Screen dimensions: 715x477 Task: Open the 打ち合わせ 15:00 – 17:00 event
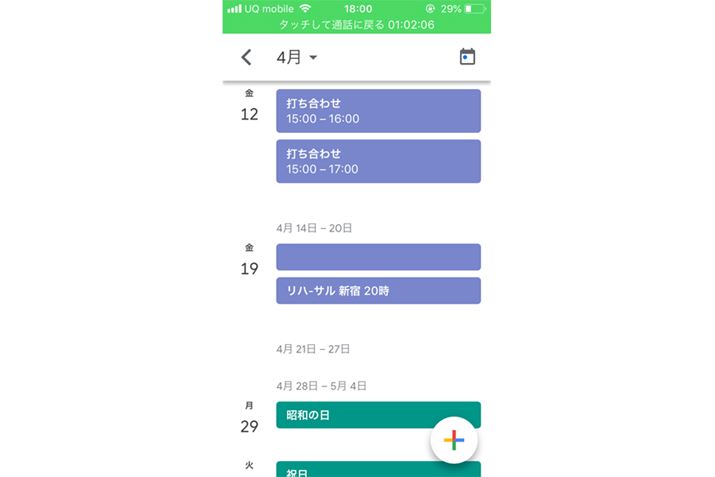pos(378,161)
